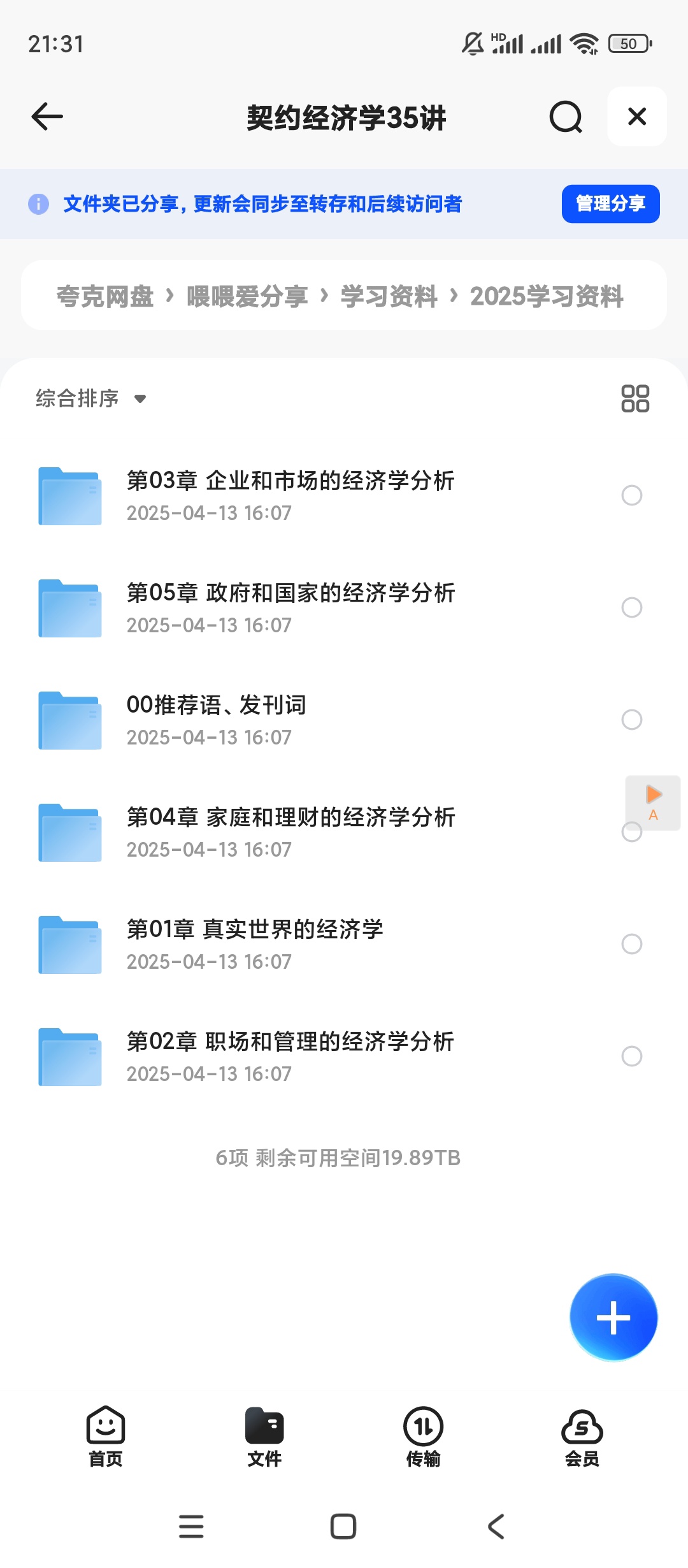This screenshot has width=688, height=1568.
Task: Go back using the top-left arrow
Action: [x=47, y=117]
